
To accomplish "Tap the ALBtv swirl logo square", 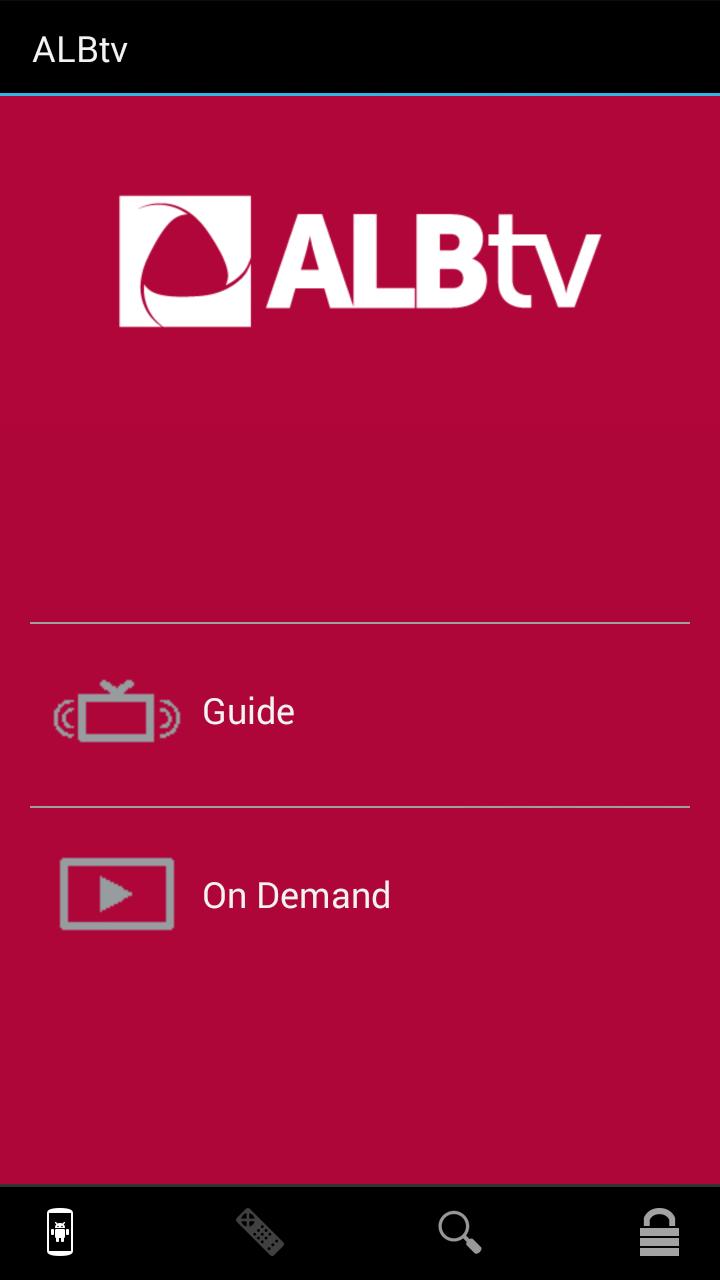I will 184,262.
